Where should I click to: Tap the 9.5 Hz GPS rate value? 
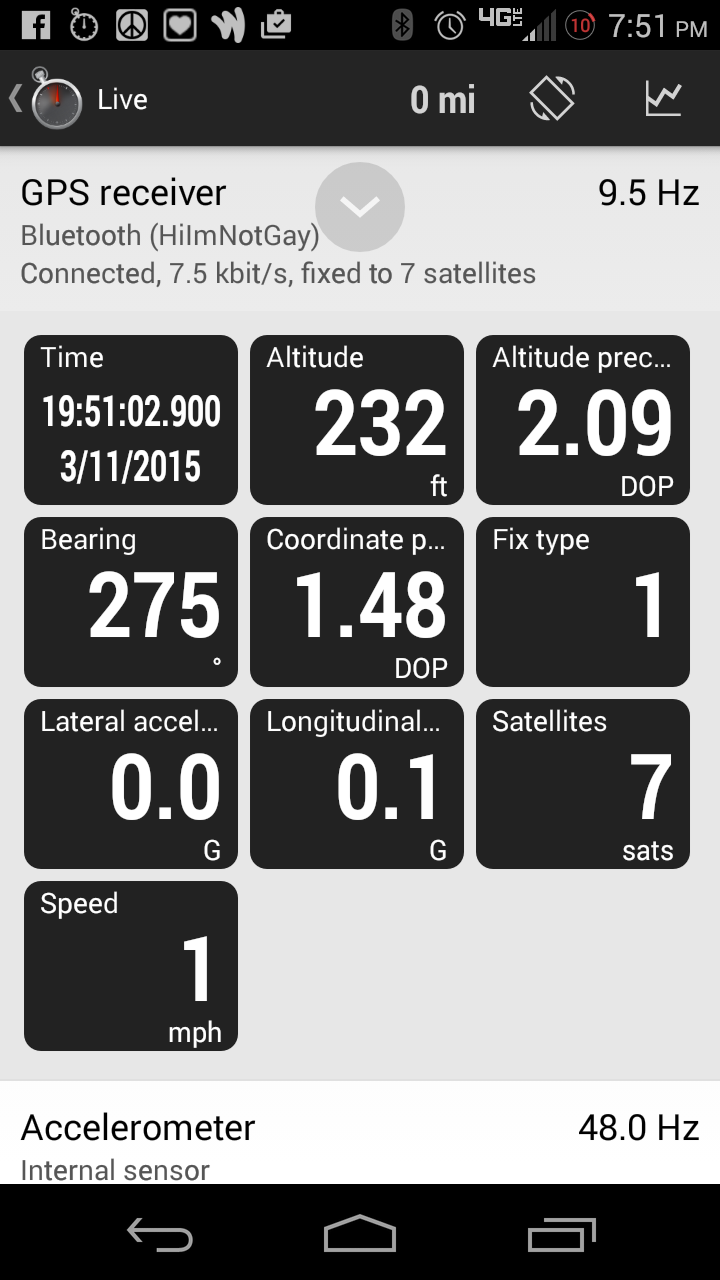646,192
